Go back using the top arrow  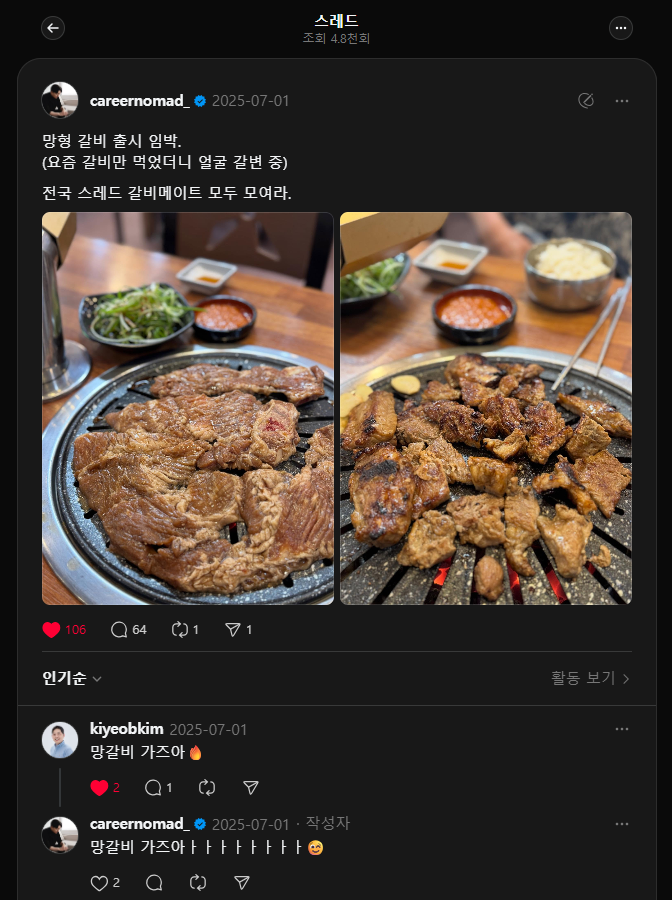(x=53, y=28)
